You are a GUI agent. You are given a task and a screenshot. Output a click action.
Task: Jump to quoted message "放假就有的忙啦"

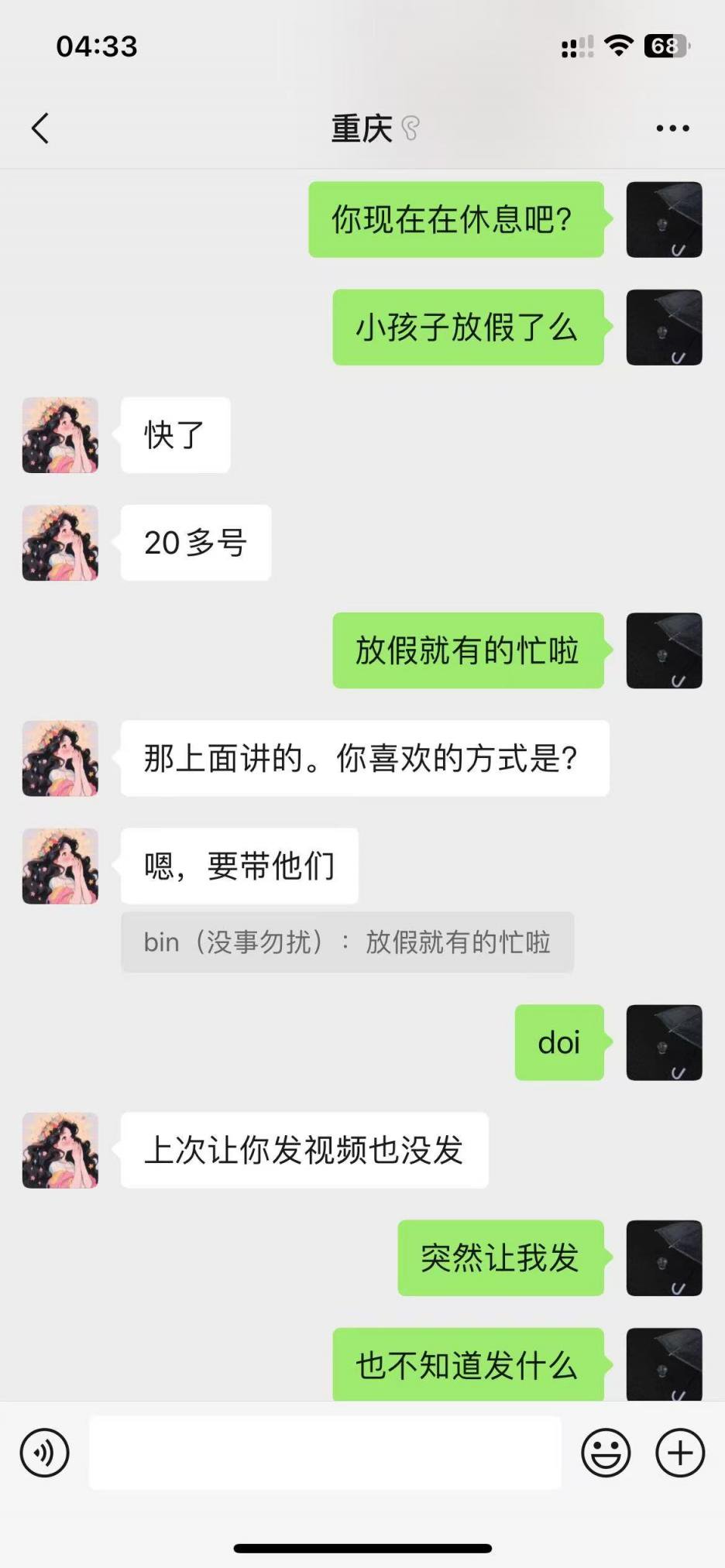click(x=347, y=942)
